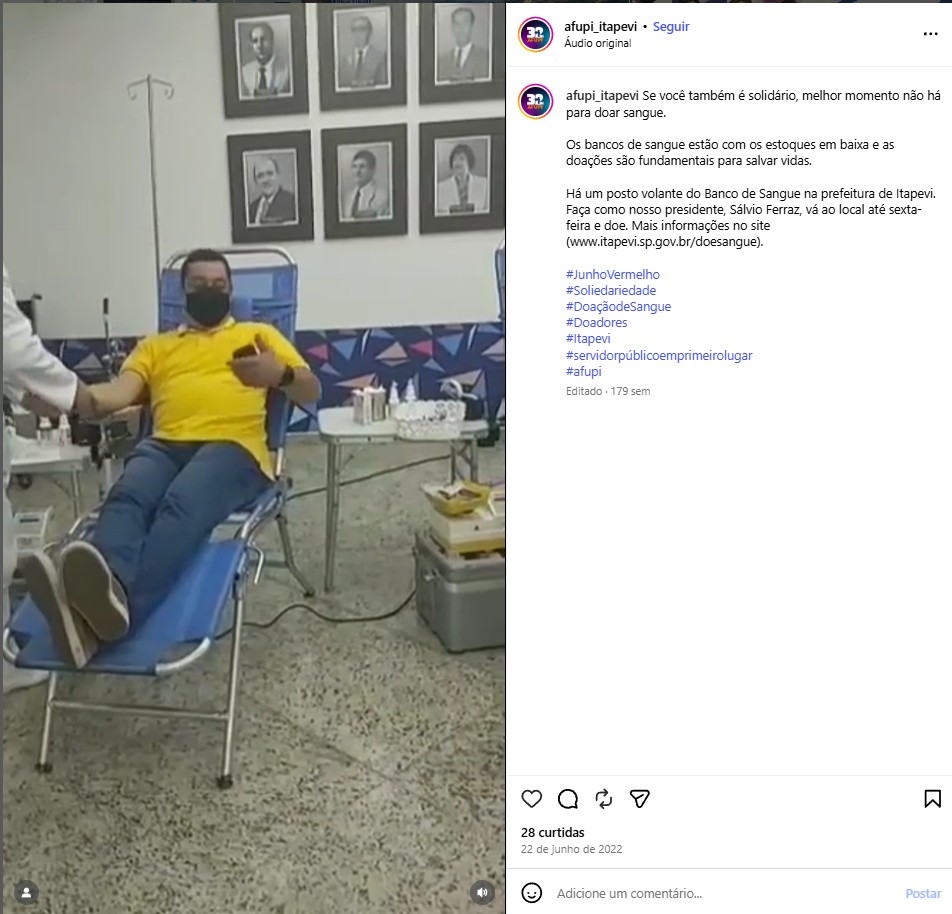Open the #DoaçãodeSangue hashtag
Image resolution: width=952 pixels, height=914 pixels.
tap(617, 307)
